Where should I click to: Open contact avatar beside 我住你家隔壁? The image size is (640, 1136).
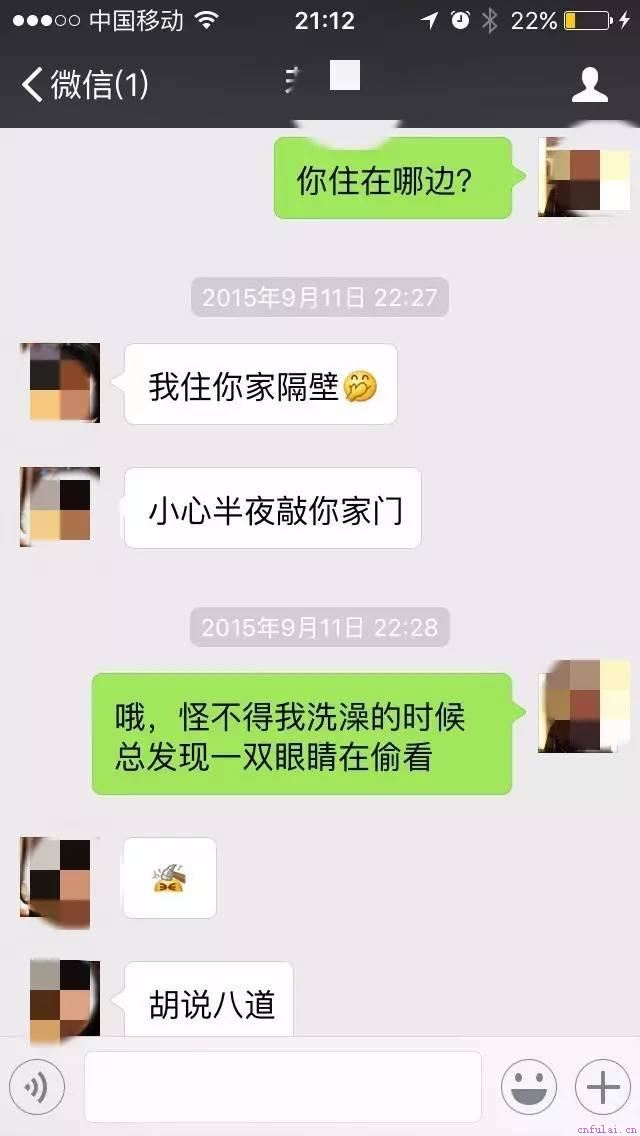click(60, 382)
